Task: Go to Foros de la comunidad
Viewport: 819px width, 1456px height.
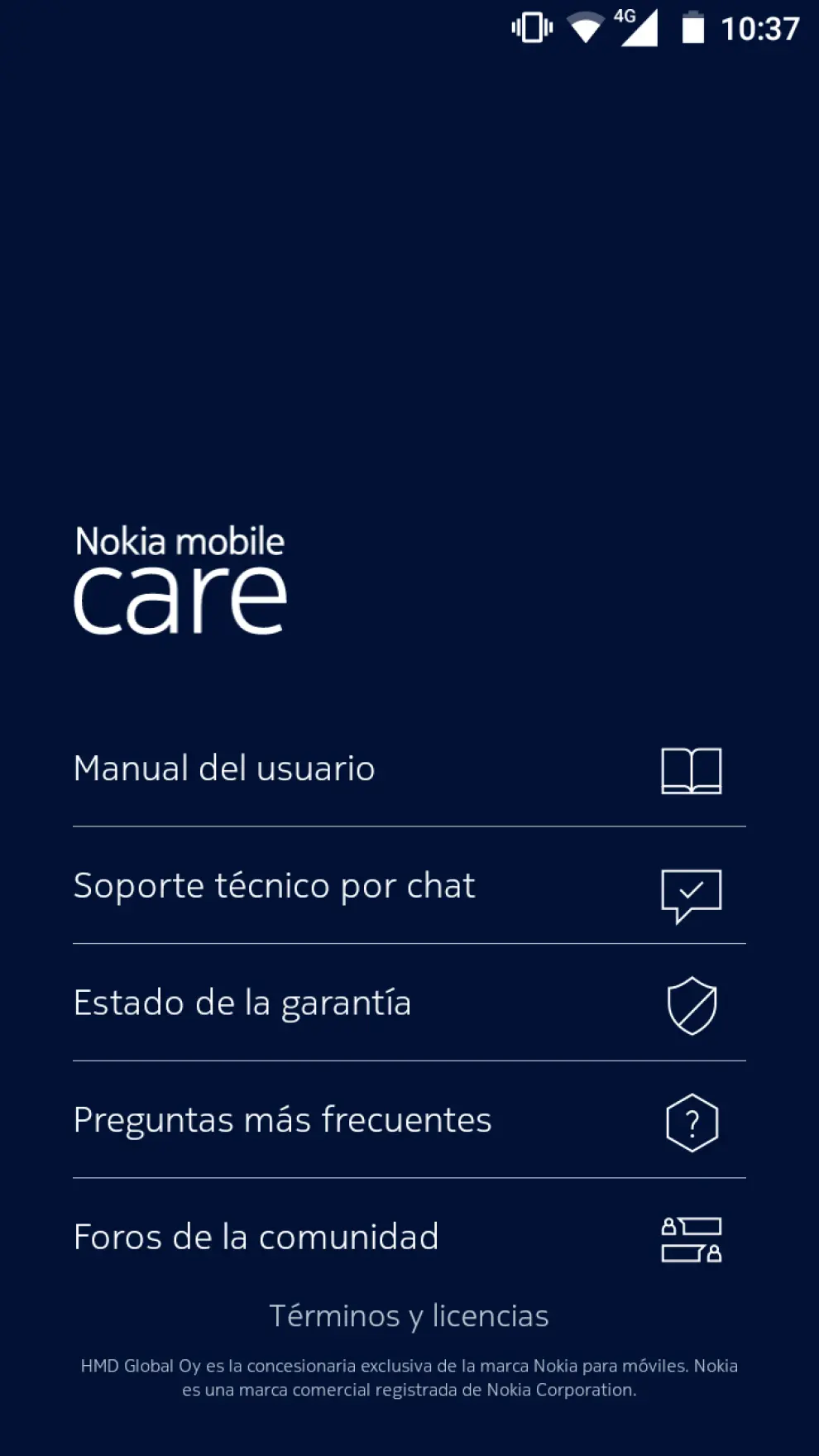Action: [409, 1238]
